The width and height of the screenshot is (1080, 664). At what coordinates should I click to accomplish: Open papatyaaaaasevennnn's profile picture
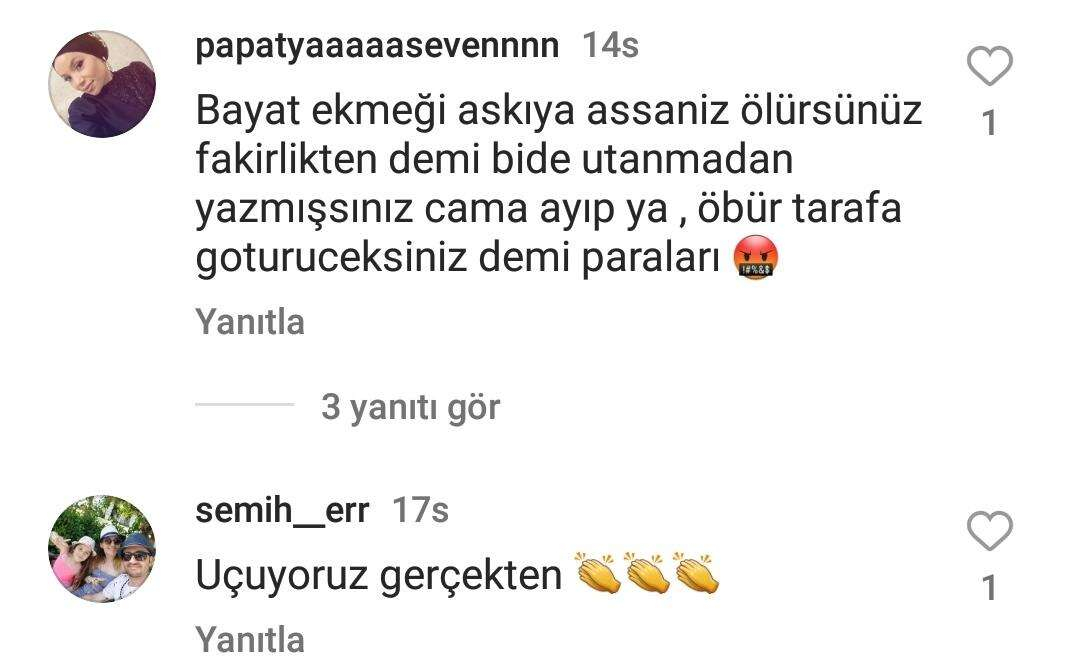coord(103,83)
